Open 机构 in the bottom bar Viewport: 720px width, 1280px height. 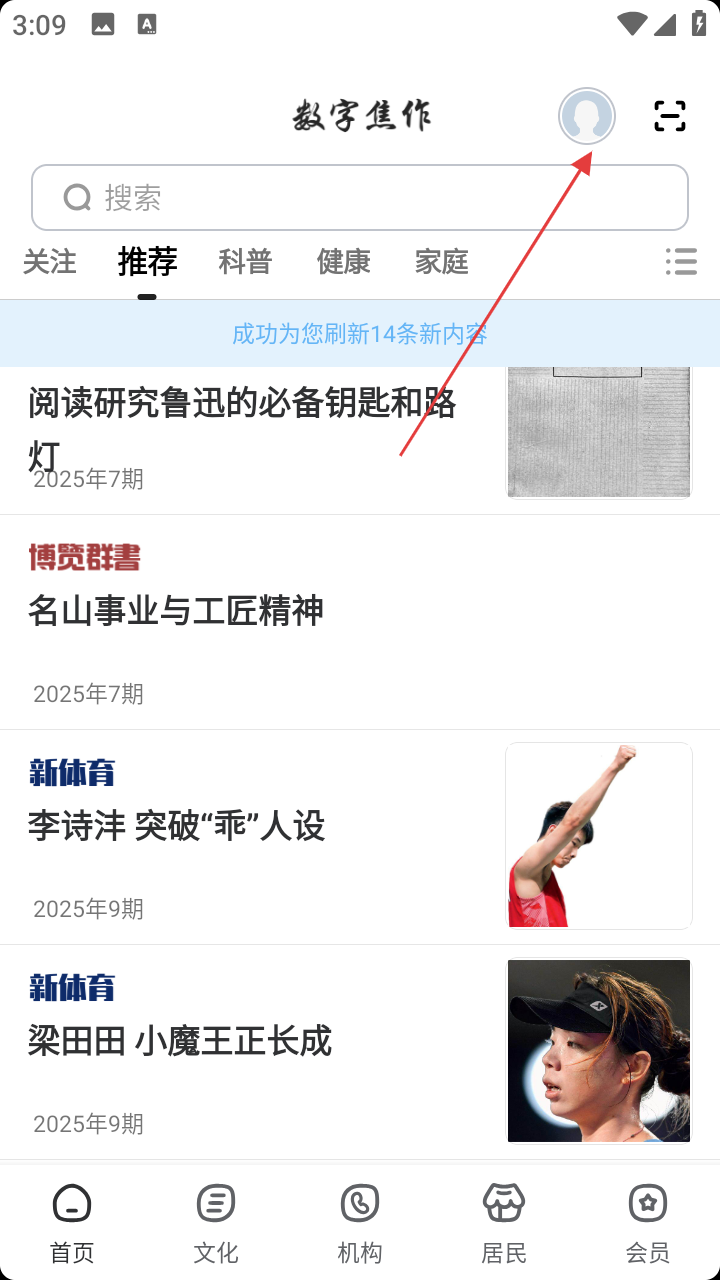[360, 1222]
